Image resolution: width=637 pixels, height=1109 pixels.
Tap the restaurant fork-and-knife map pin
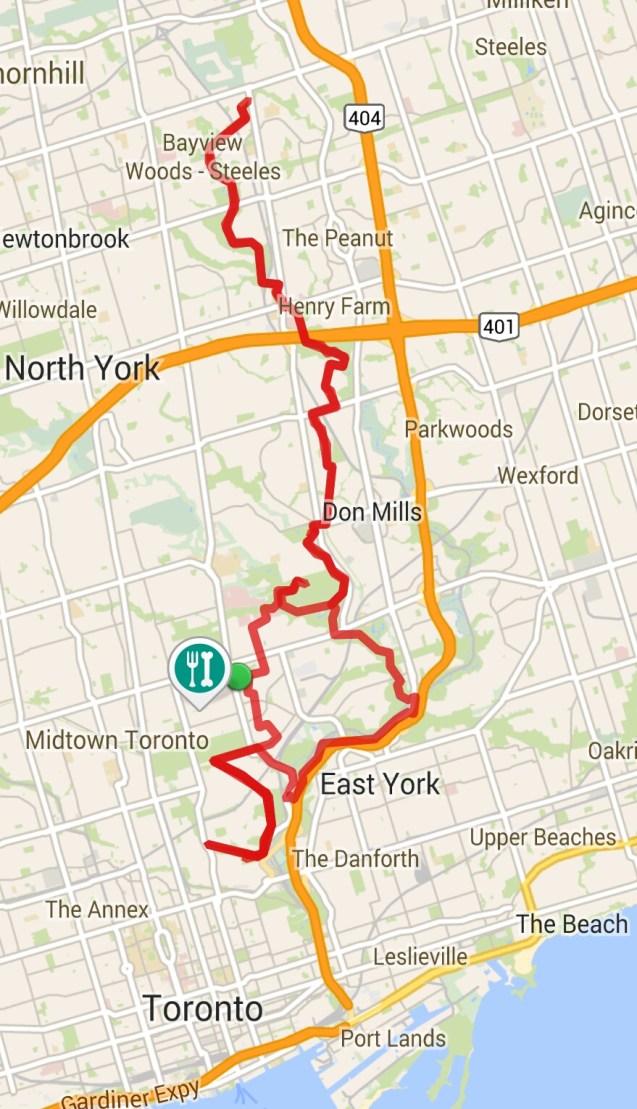pyautogui.click(x=198, y=668)
